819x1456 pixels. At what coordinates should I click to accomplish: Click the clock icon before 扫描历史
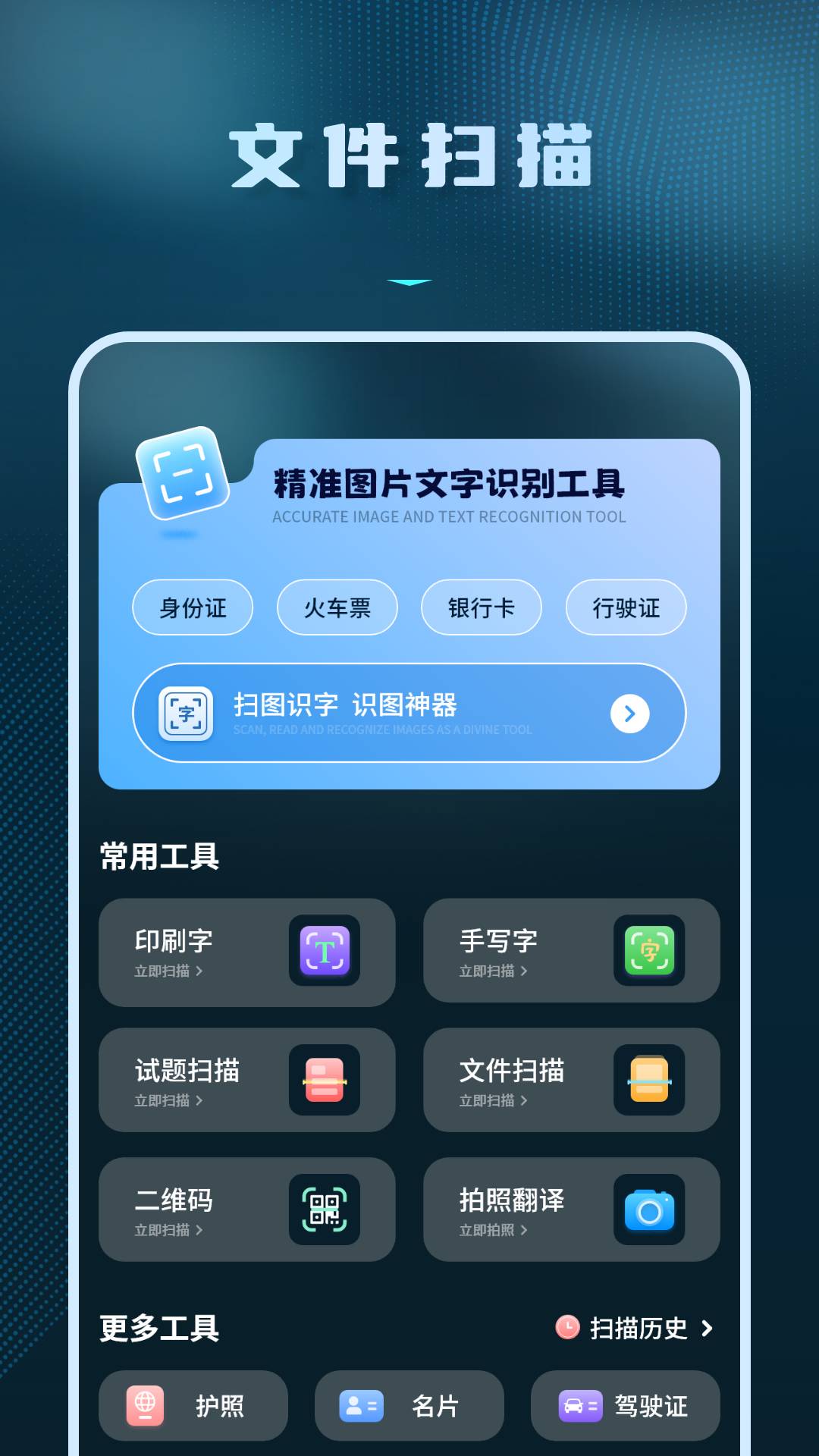pos(566,1329)
